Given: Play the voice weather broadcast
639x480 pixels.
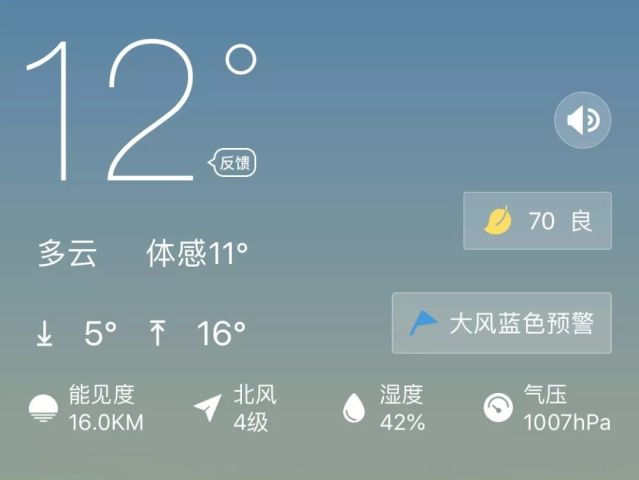Looking at the screenshot, I should tap(582, 121).
